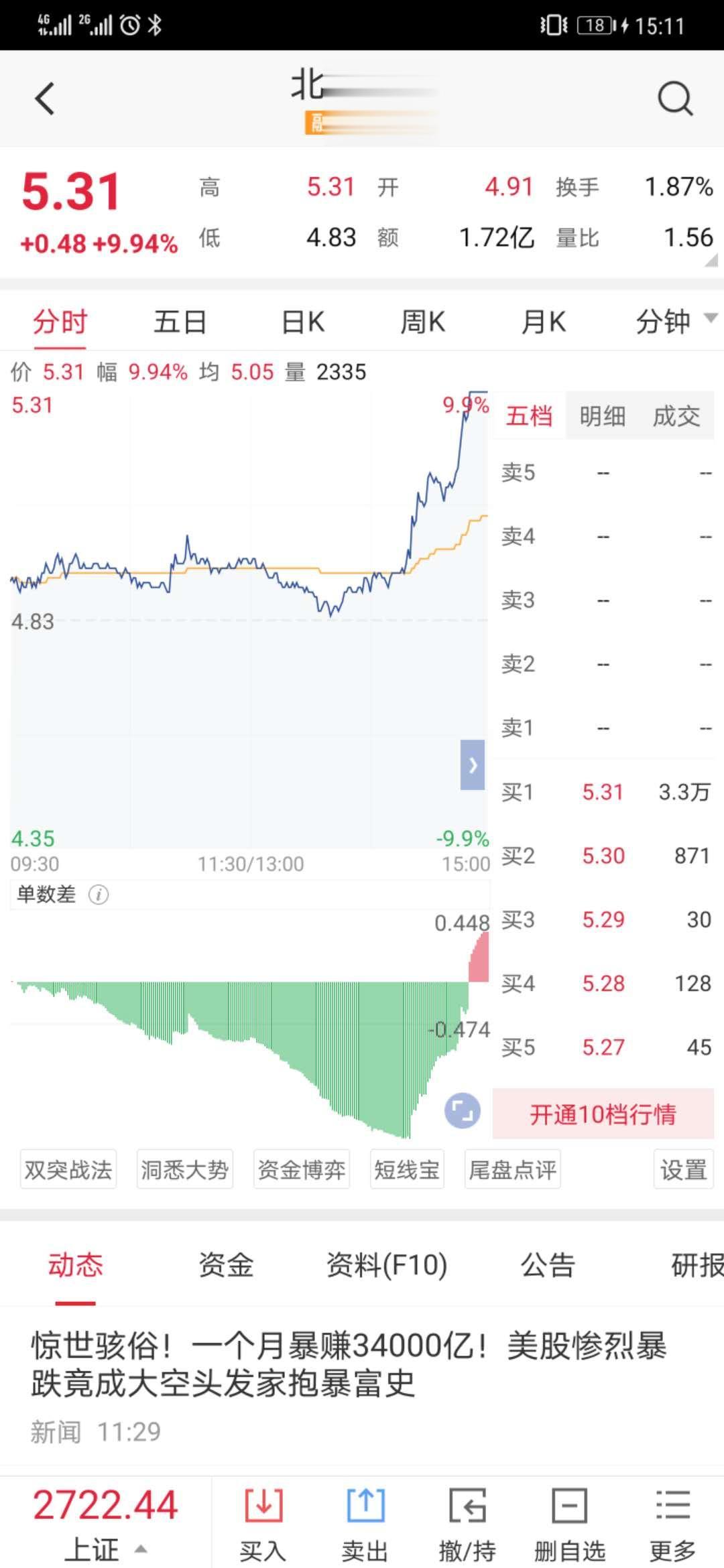Show the 明细 tab in the order book
Viewport: 724px width, 1568px height.
(603, 416)
